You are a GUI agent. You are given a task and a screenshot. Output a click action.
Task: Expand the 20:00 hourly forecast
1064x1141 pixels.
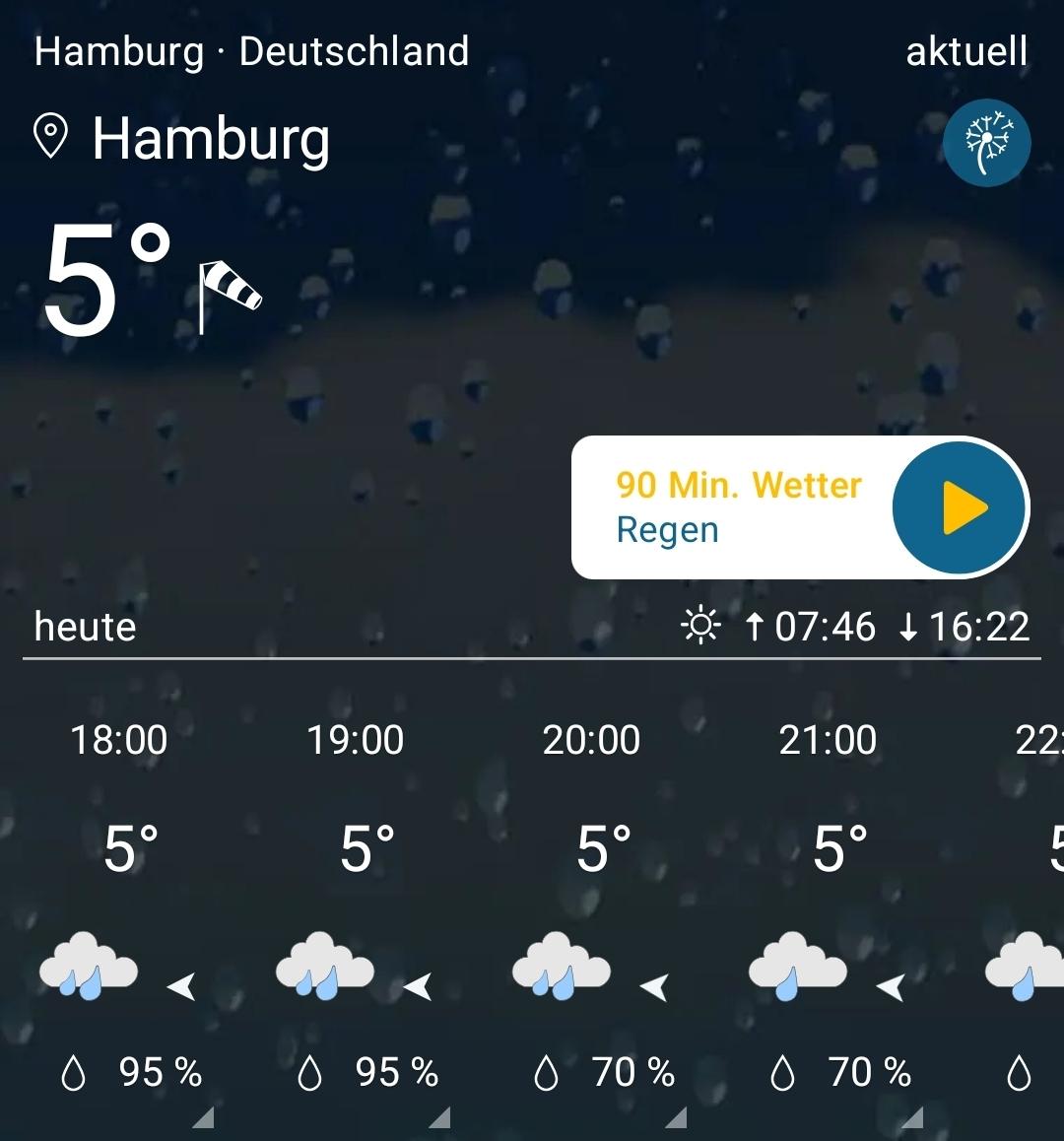point(675,1116)
